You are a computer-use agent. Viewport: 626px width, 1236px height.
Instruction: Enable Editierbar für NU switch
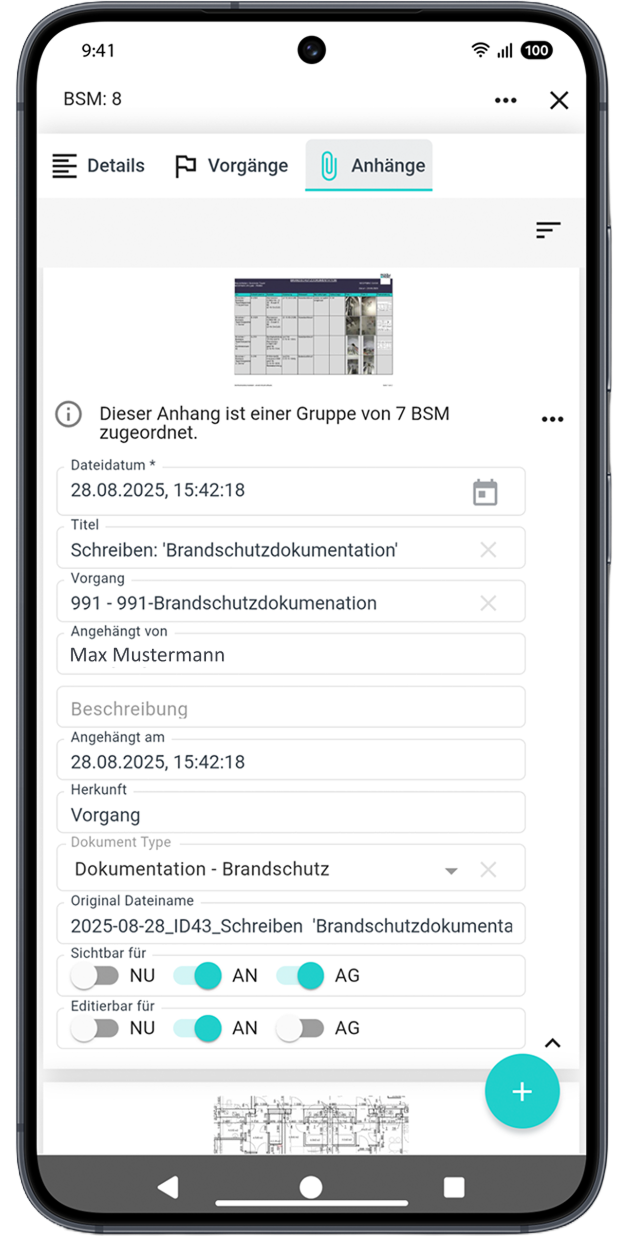[x=96, y=1028]
